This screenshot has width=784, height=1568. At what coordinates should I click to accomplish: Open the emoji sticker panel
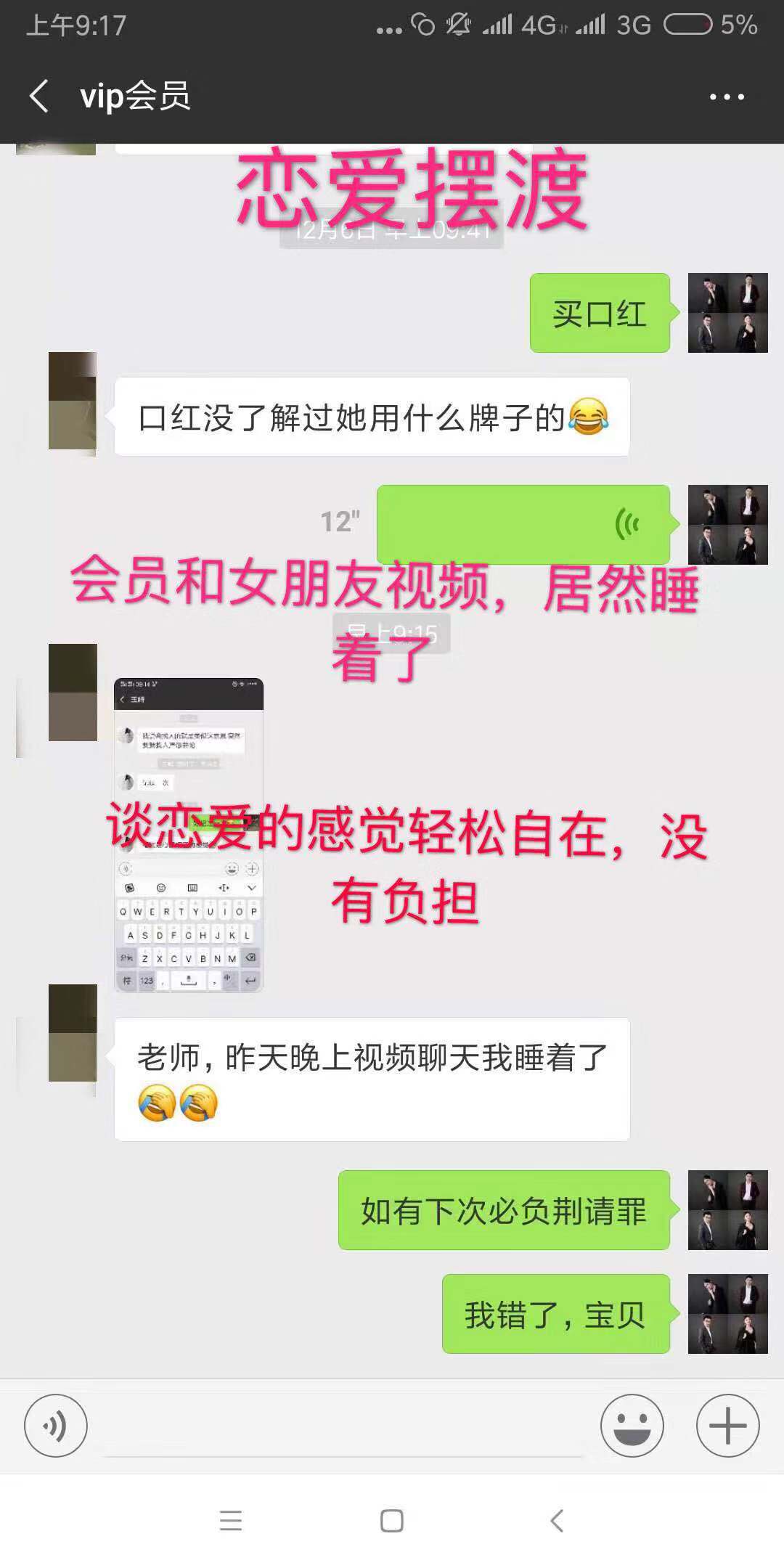[x=632, y=1425]
